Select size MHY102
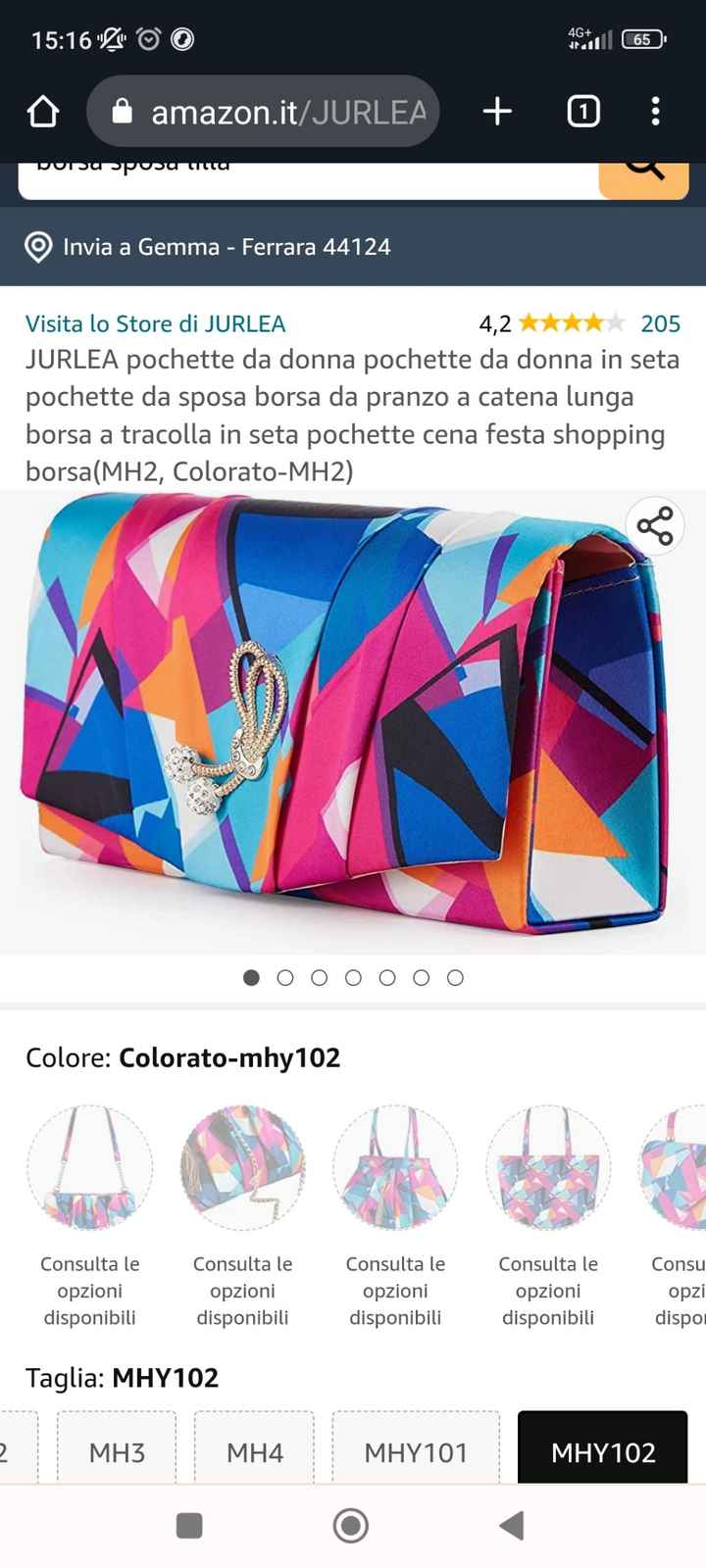Screen dimensions: 706x1568 pyautogui.click(x=603, y=1451)
